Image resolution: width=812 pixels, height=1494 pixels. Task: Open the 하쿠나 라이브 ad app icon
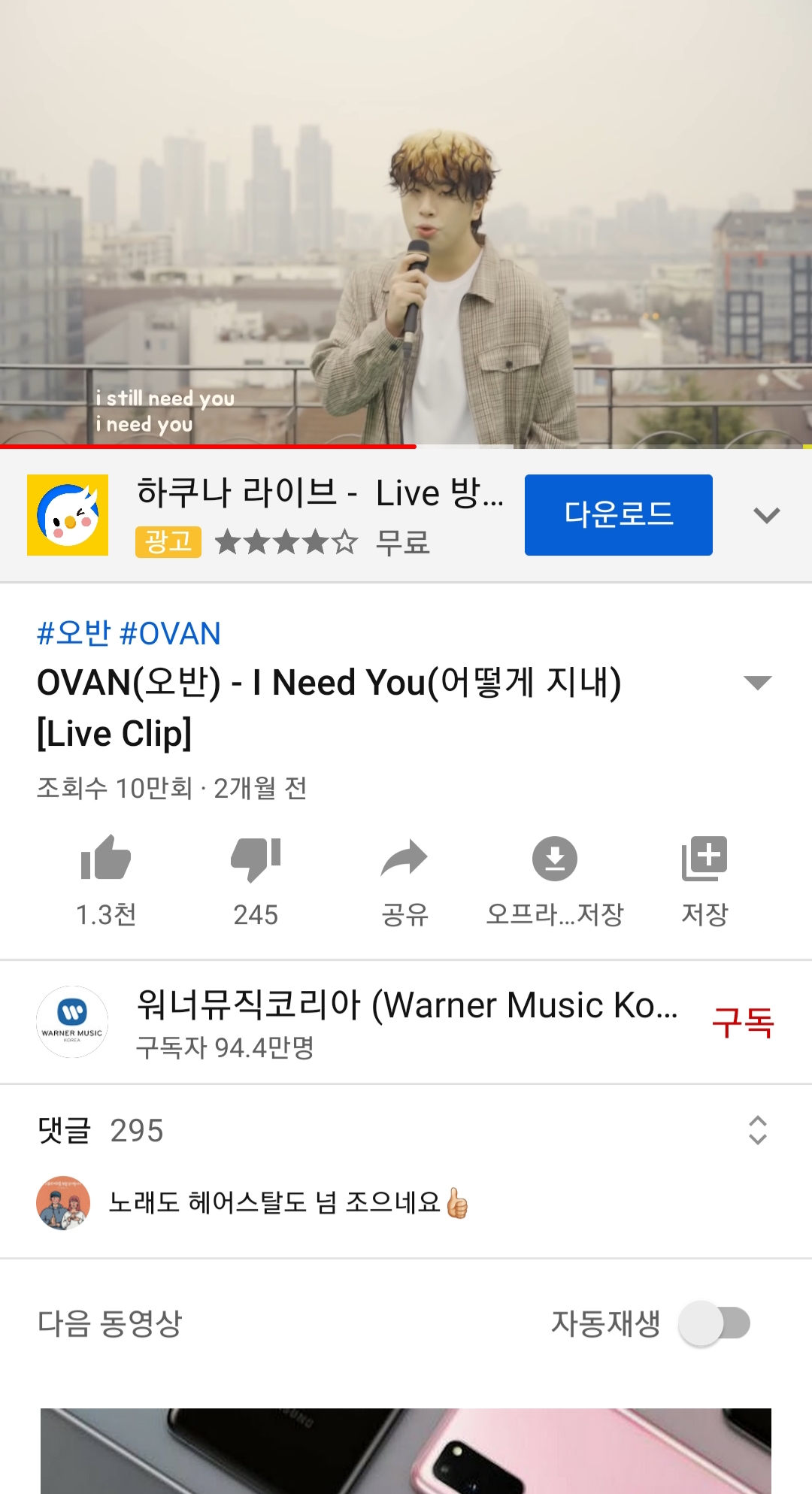[68, 515]
